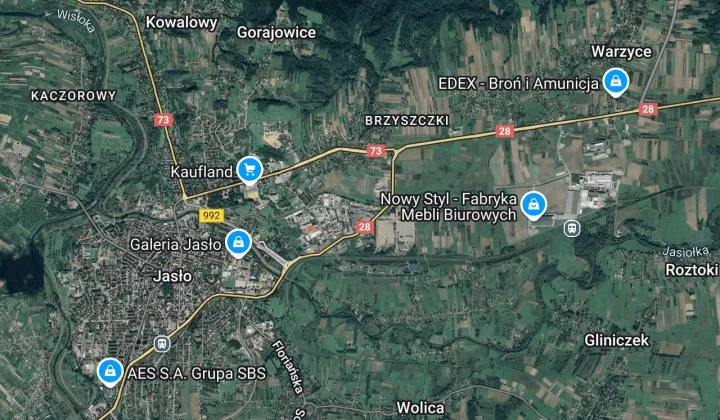The height and width of the screenshot is (420, 720).
Task: Open the Kaufland shopping cart marker
Action: point(250,170)
